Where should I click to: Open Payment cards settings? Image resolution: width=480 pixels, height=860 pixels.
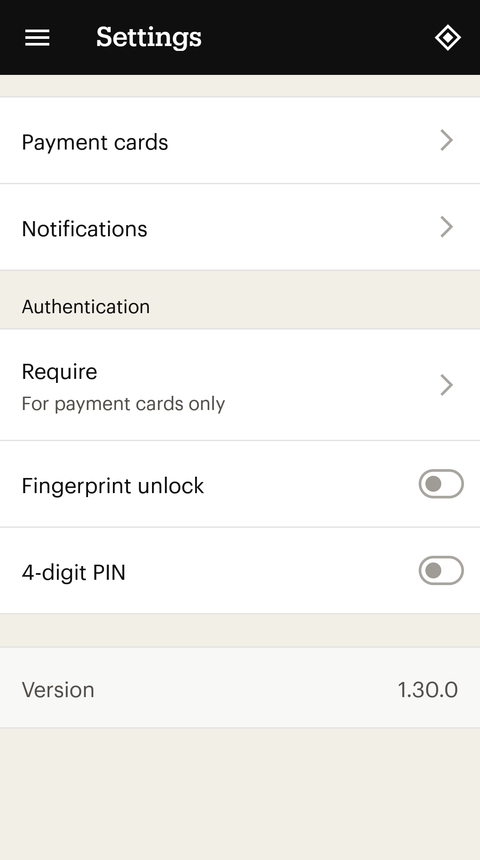(240, 141)
